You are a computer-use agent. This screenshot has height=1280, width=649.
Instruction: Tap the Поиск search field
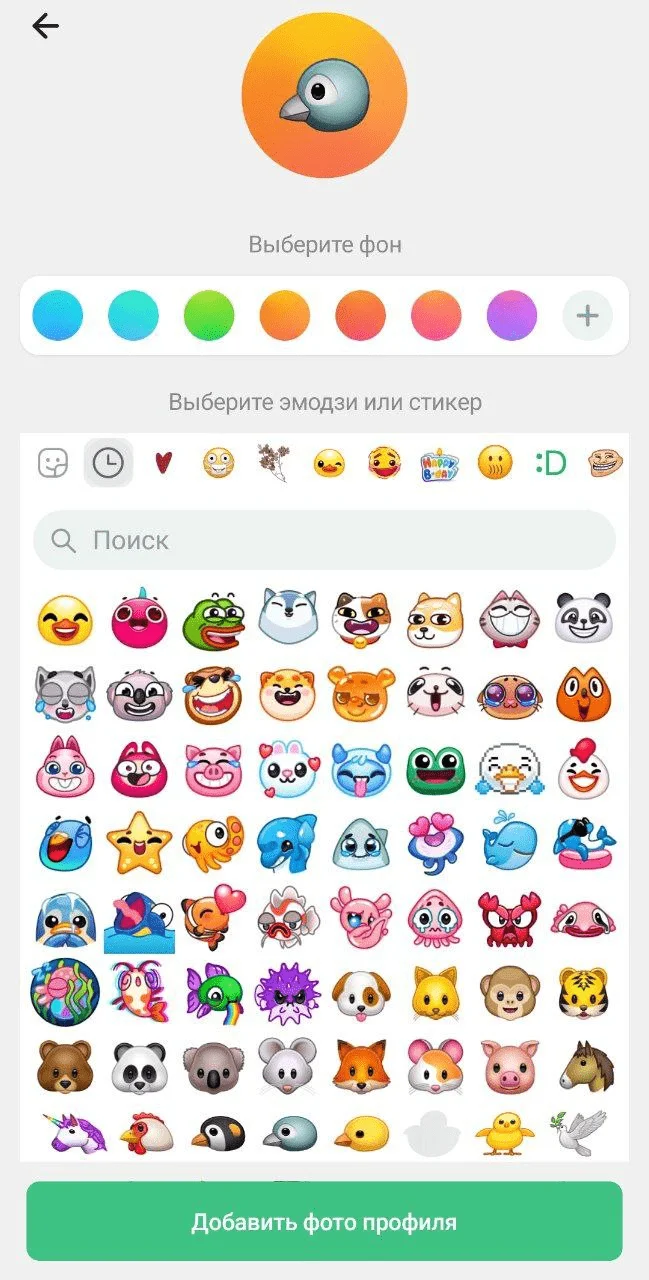[x=324, y=541]
